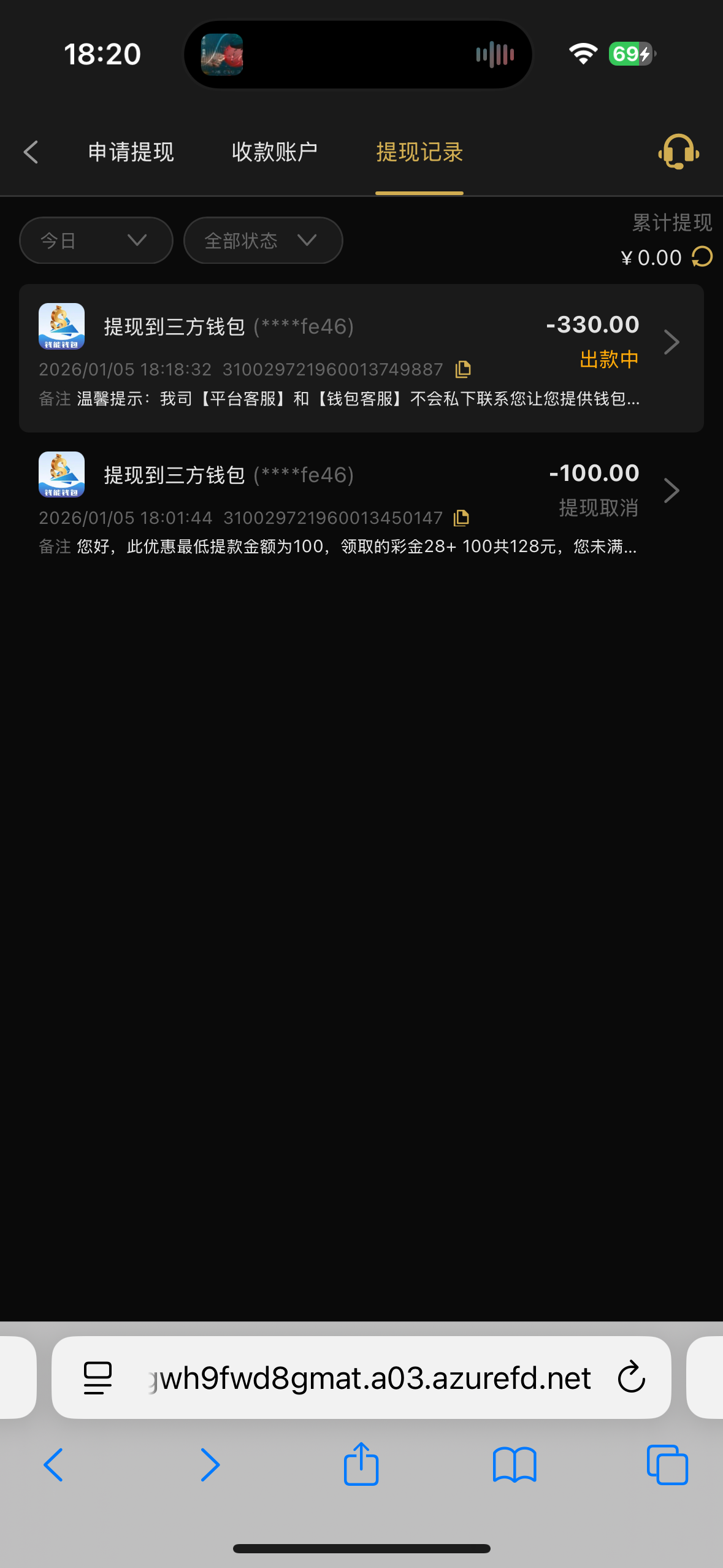The height and width of the screenshot is (1568, 723).
Task: Switch to the 收款账户 tab
Action: click(274, 152)
